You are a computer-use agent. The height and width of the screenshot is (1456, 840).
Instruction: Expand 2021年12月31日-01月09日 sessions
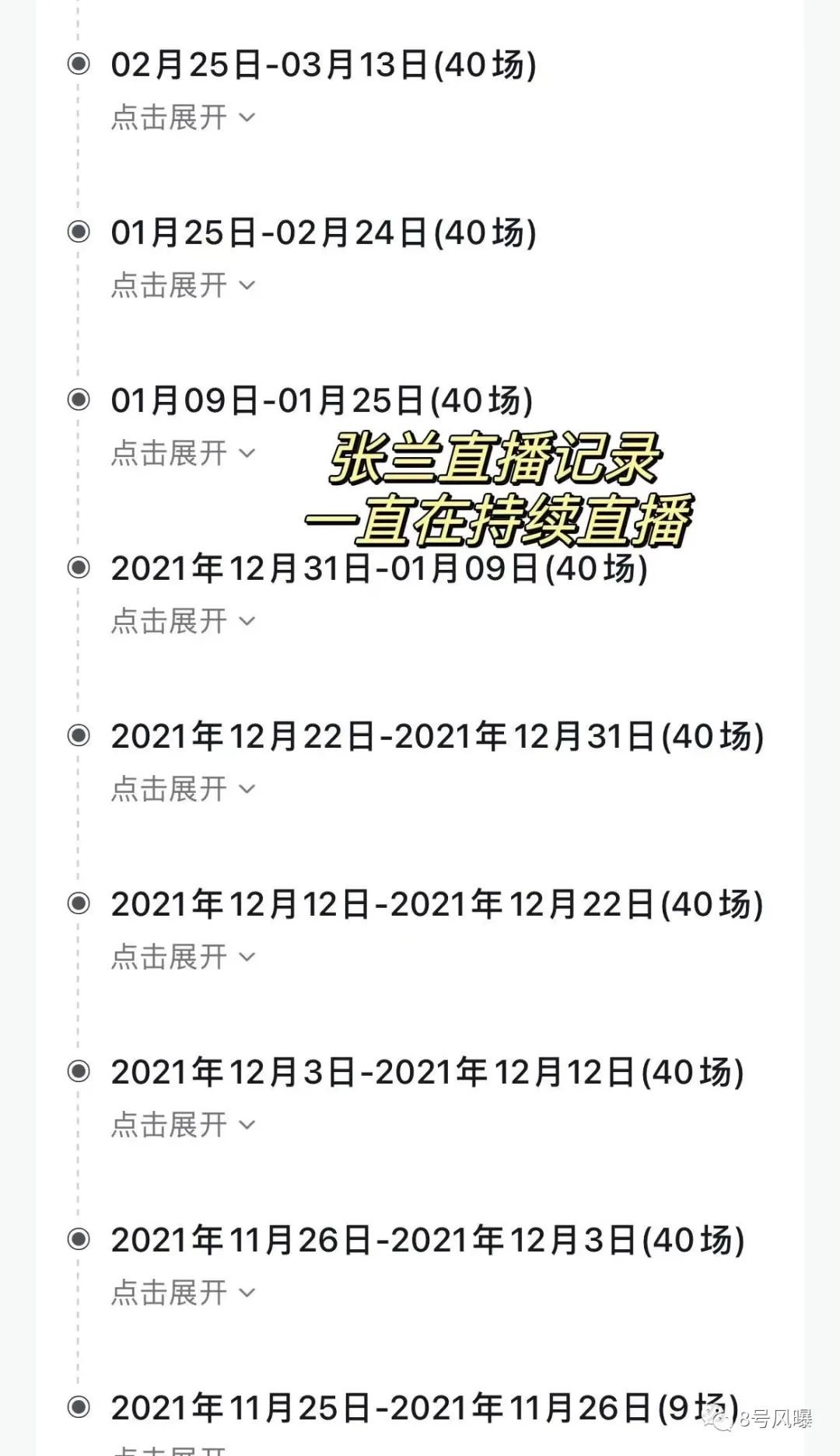(x=182, y=621)
